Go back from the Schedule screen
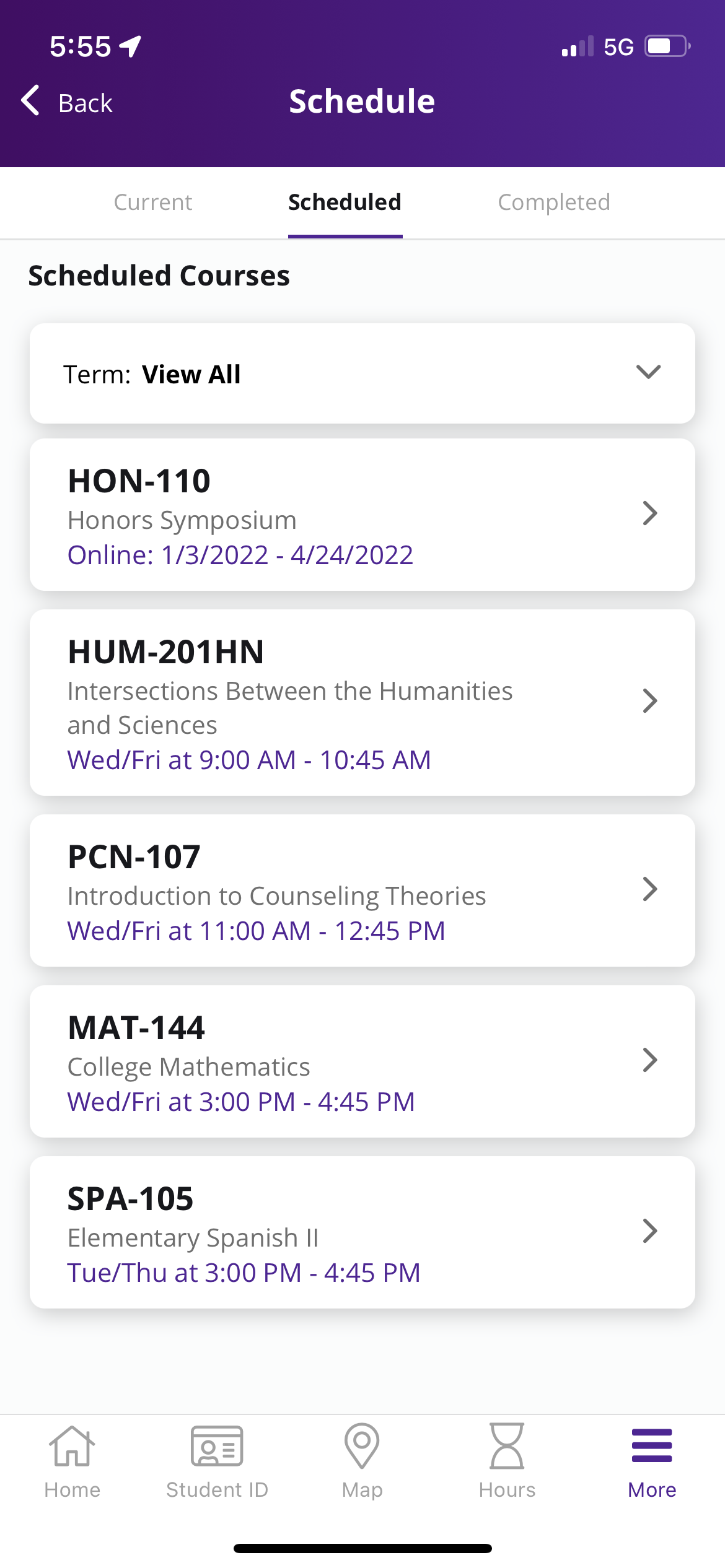 pos(67,102)
